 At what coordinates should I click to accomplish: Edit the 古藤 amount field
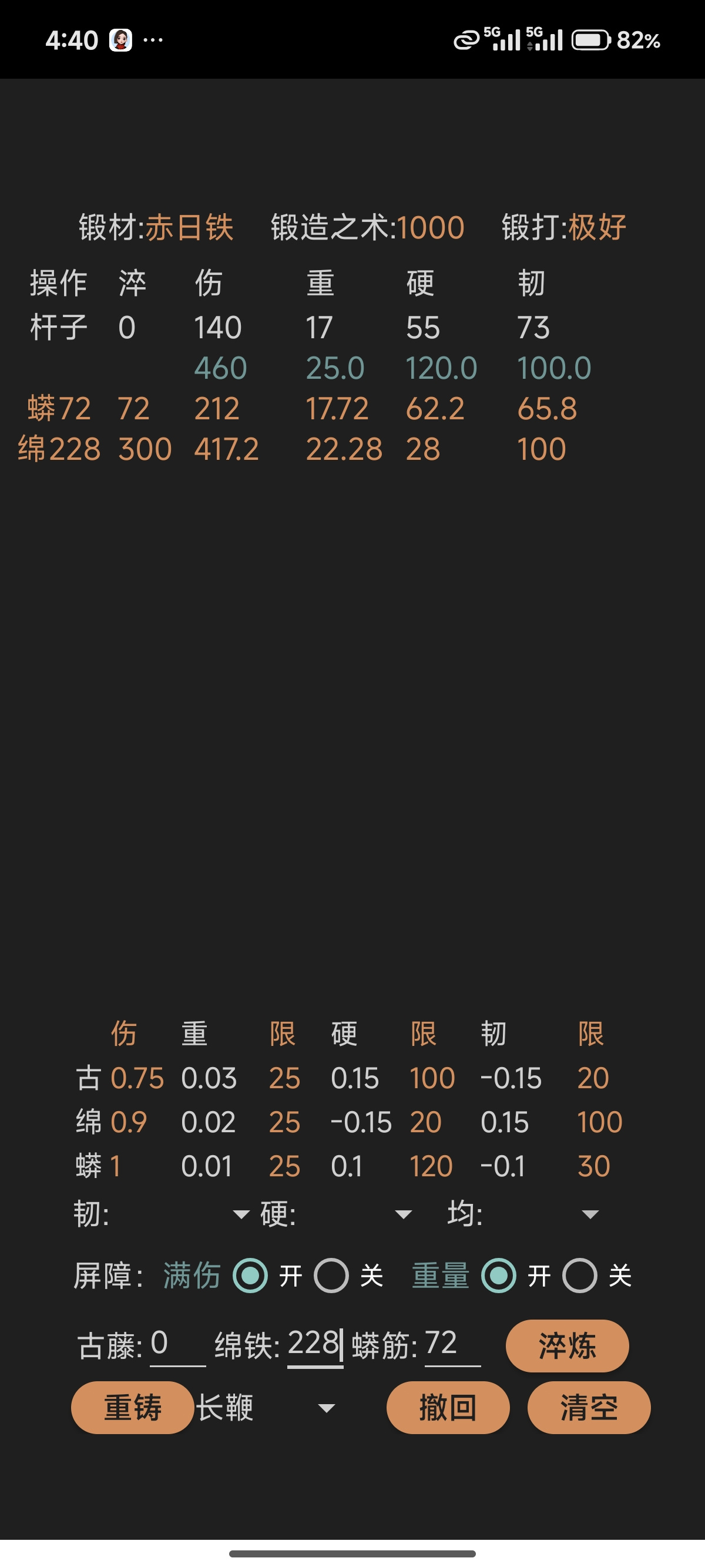pos(178,1345)
